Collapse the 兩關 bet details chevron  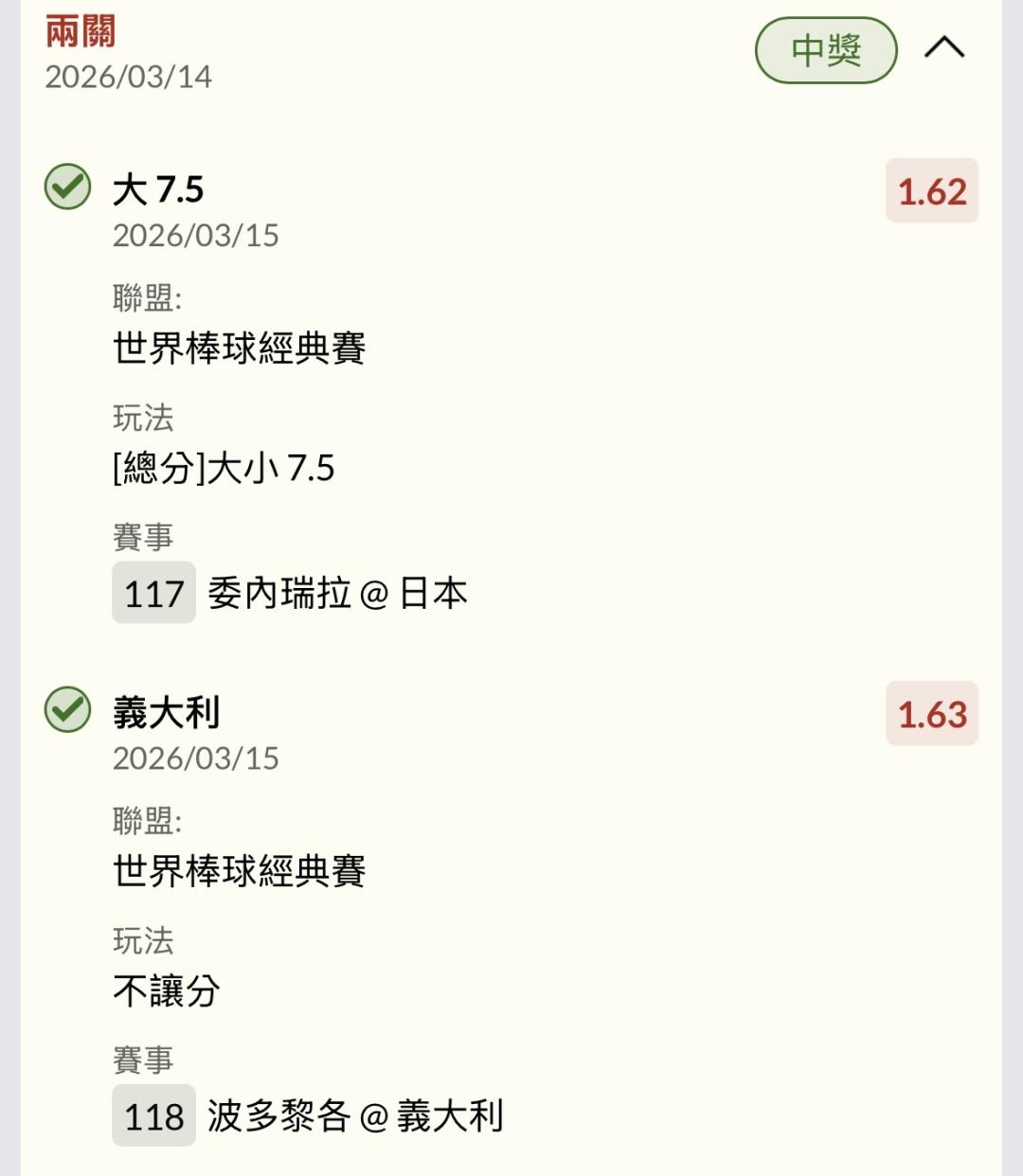[943, 48]
